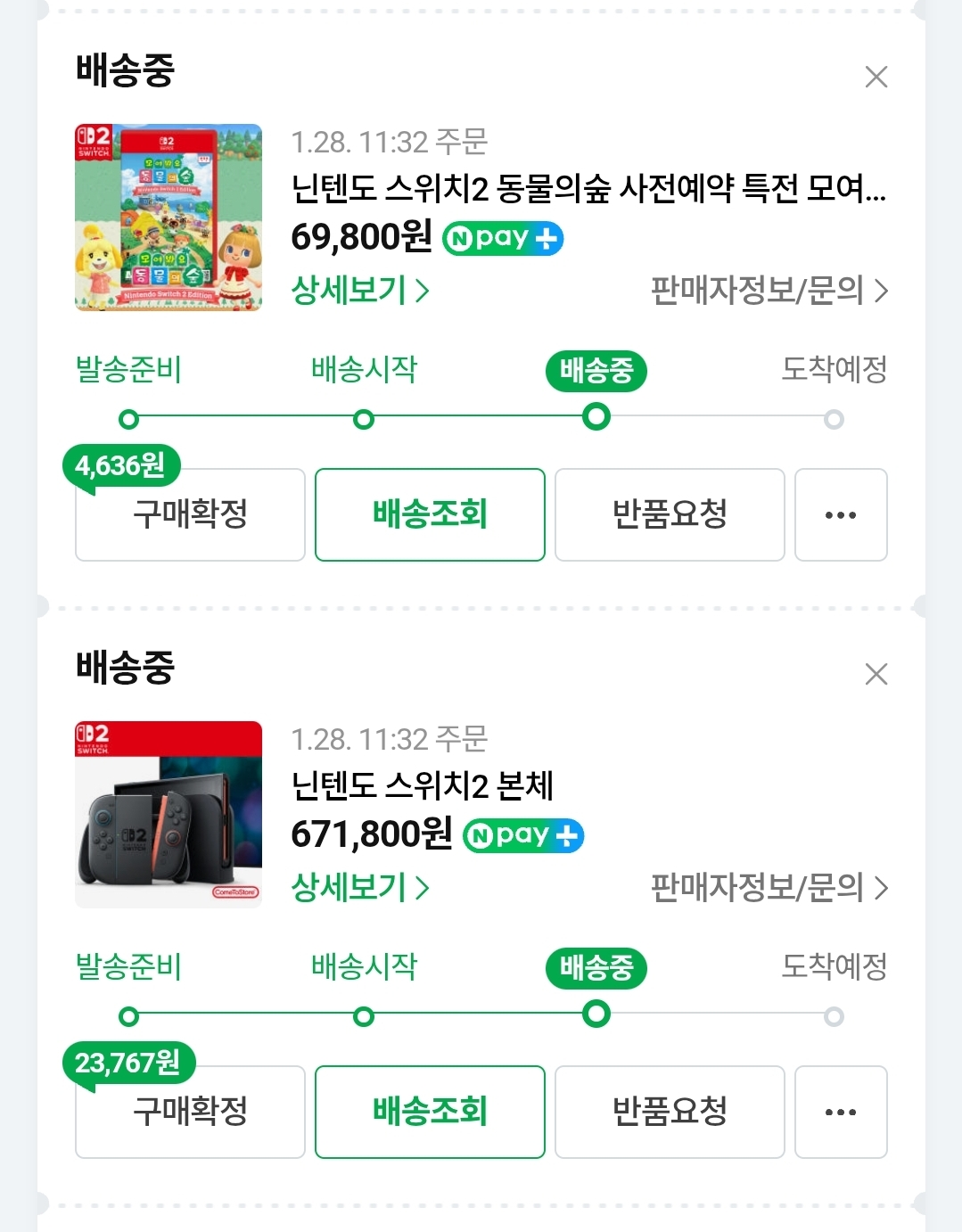The height and width of the screenshot is (1232, 962).
Task: Open 판매자정보/문의 for the 스위치2 본체 order
Action: click(769, 888)
